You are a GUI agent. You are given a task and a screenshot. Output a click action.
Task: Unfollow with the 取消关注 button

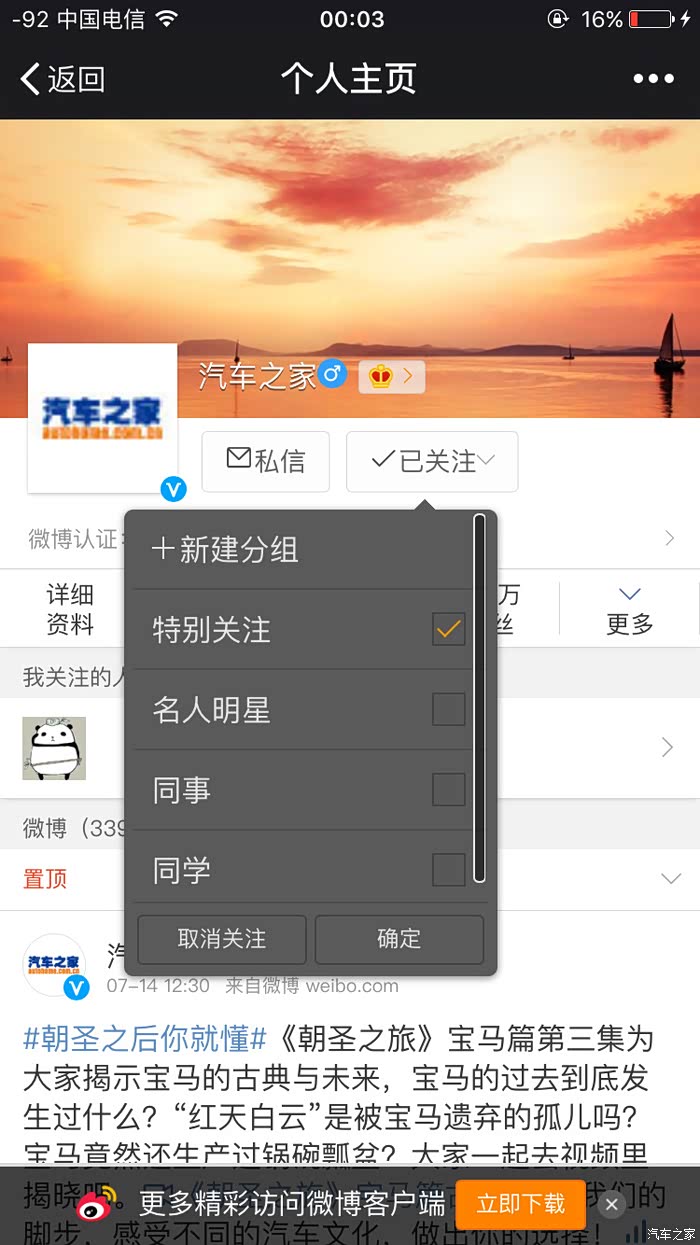pos(222,939)
